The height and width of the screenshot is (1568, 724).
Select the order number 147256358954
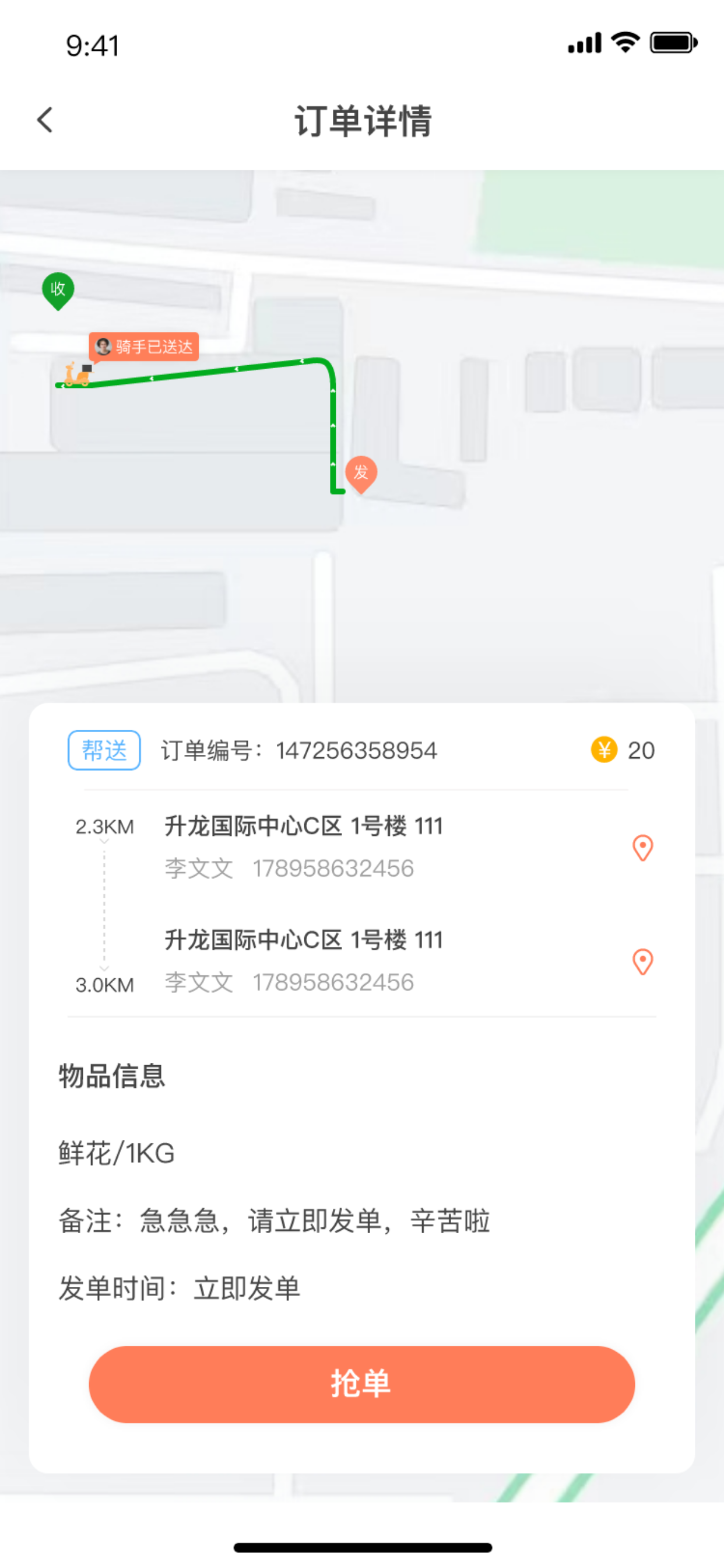click(356, 750)
